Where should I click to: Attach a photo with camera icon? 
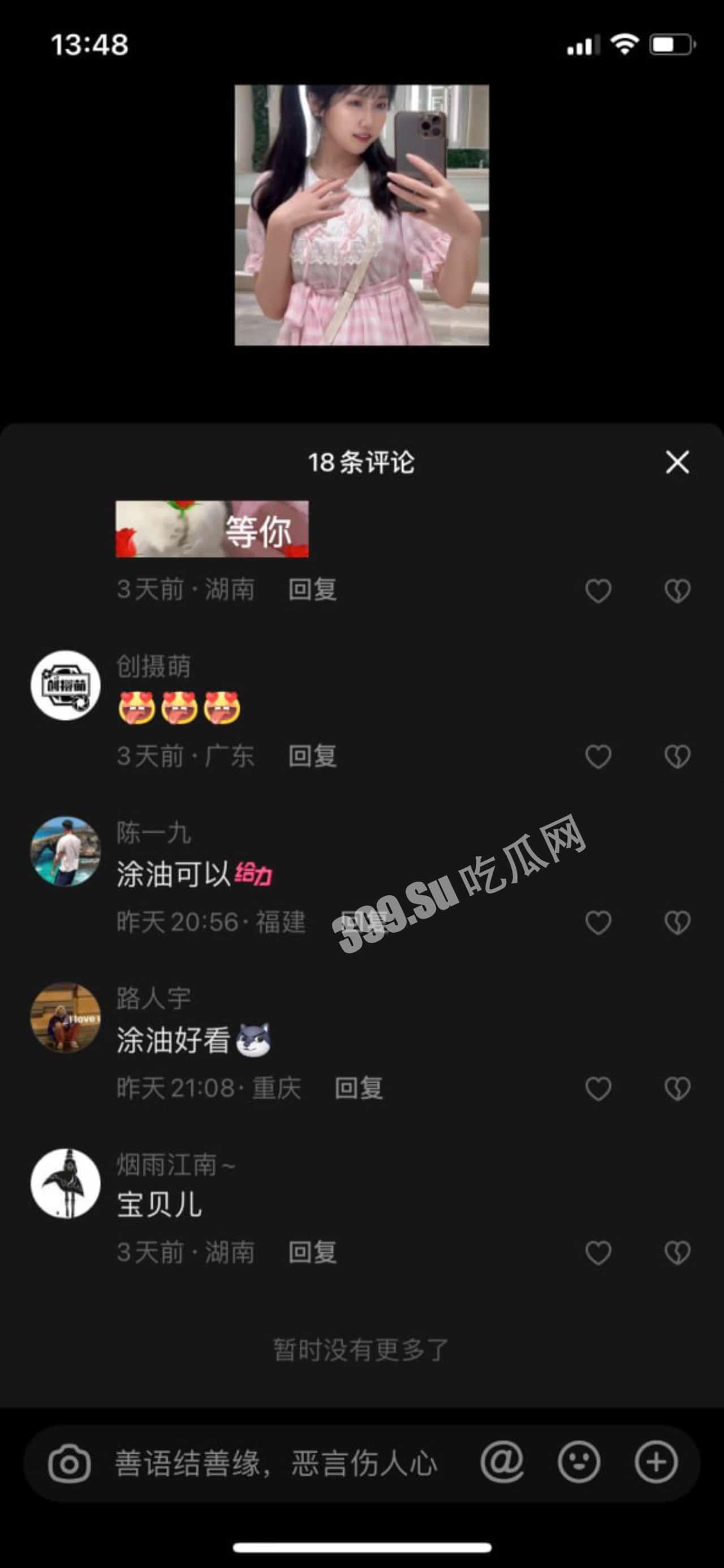[70, 1463]
